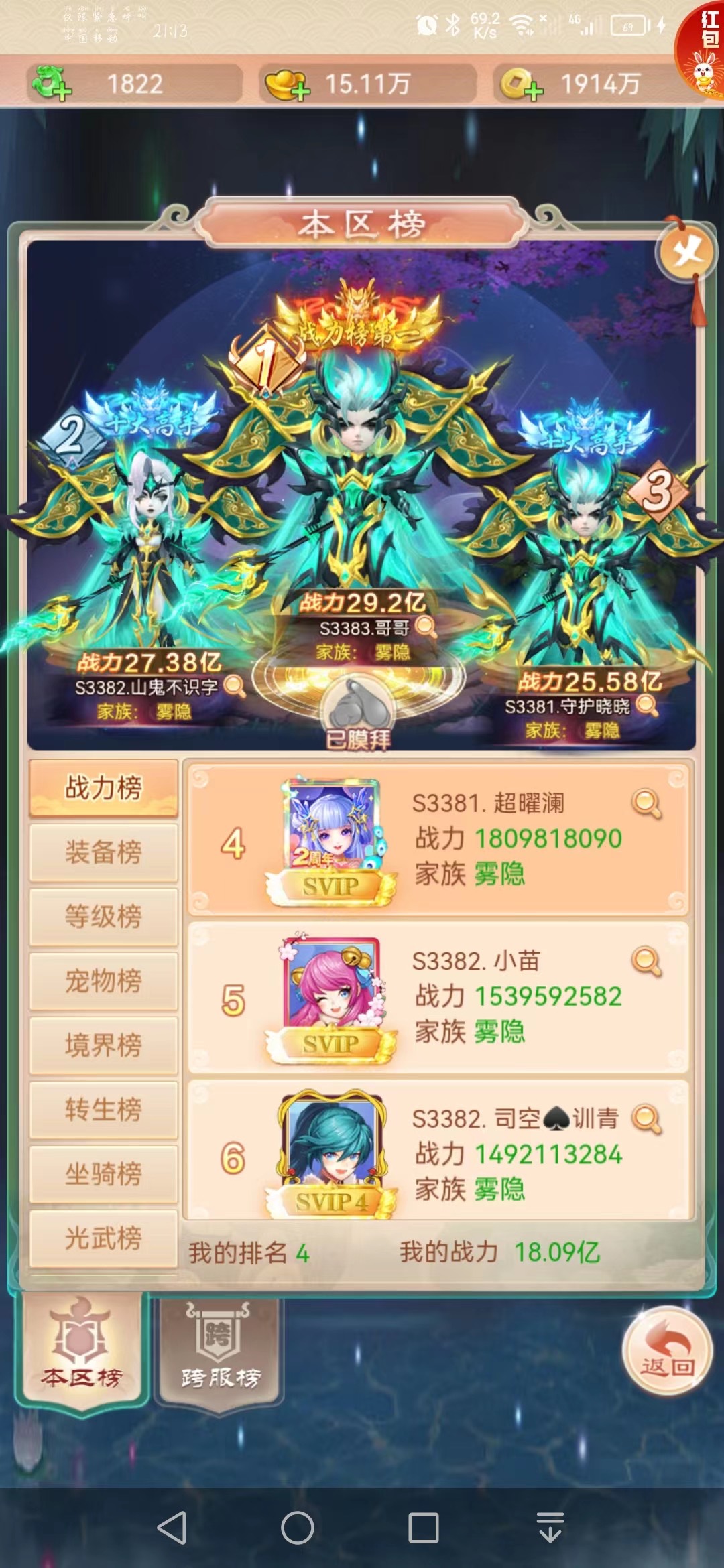This screenshot has height=1568, width=724.
Task: Open the 坐骑榜 ranking
Action: click(x=103, y=1174)
